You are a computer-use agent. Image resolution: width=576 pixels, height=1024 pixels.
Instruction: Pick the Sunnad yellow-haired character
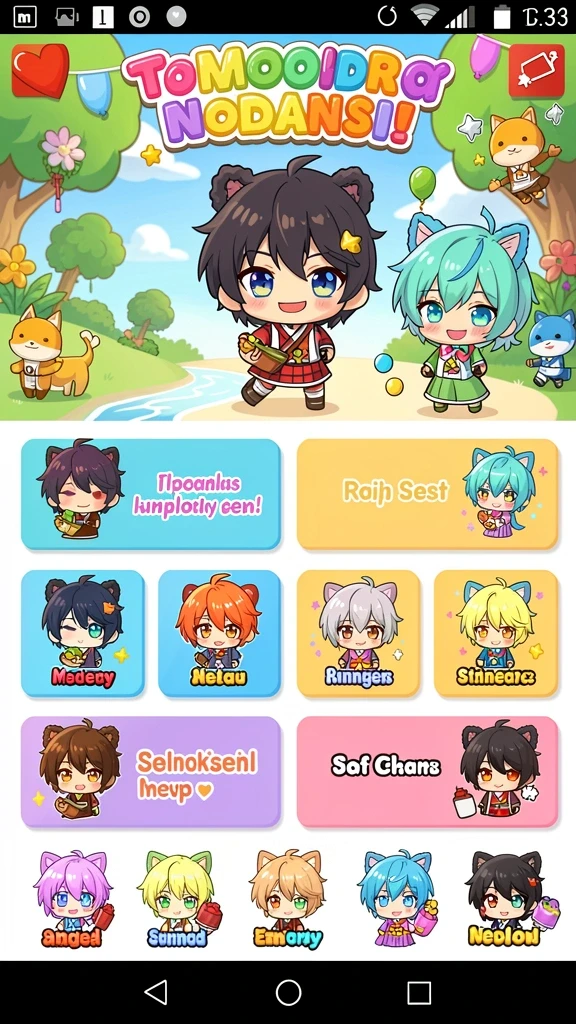coord(178,900)
